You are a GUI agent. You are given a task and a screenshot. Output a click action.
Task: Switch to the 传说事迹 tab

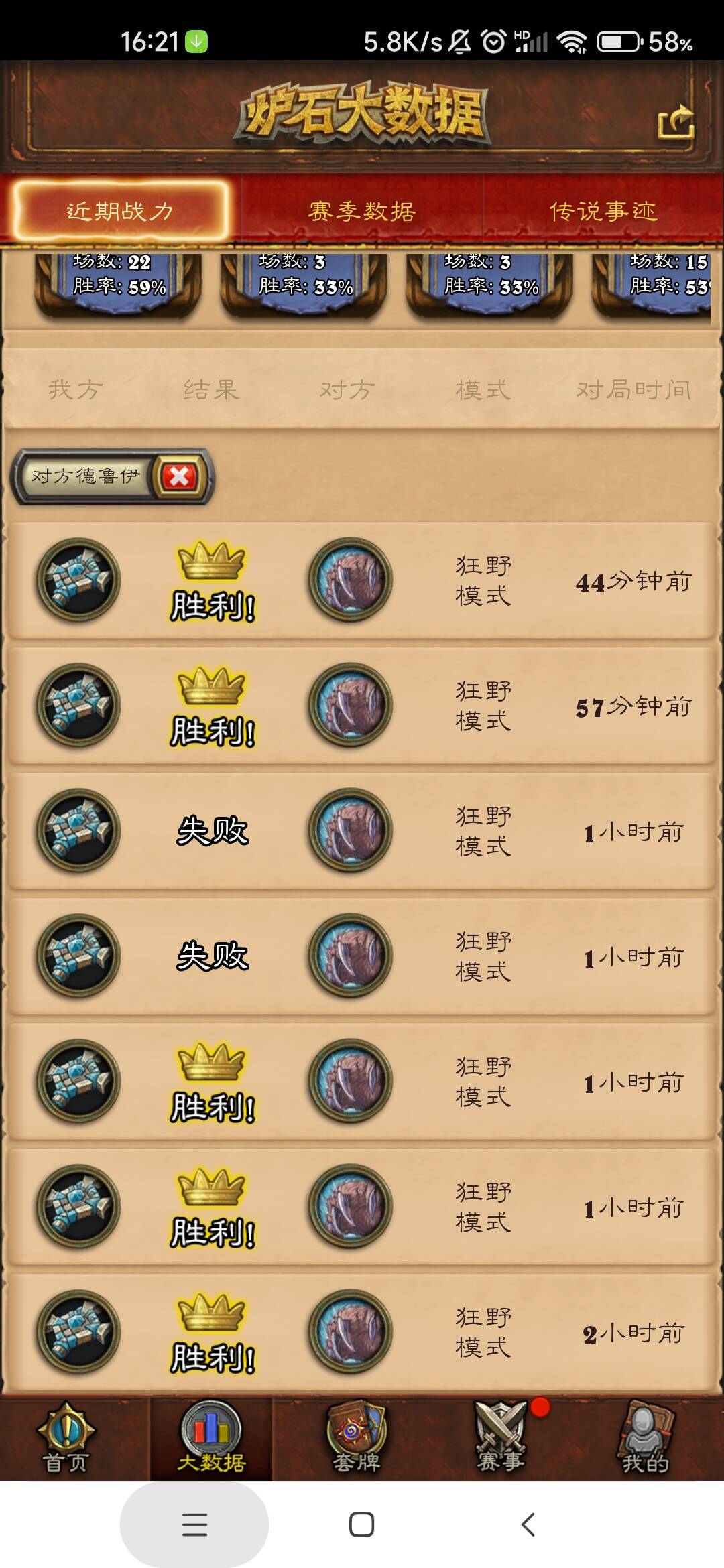pos(603,212)
